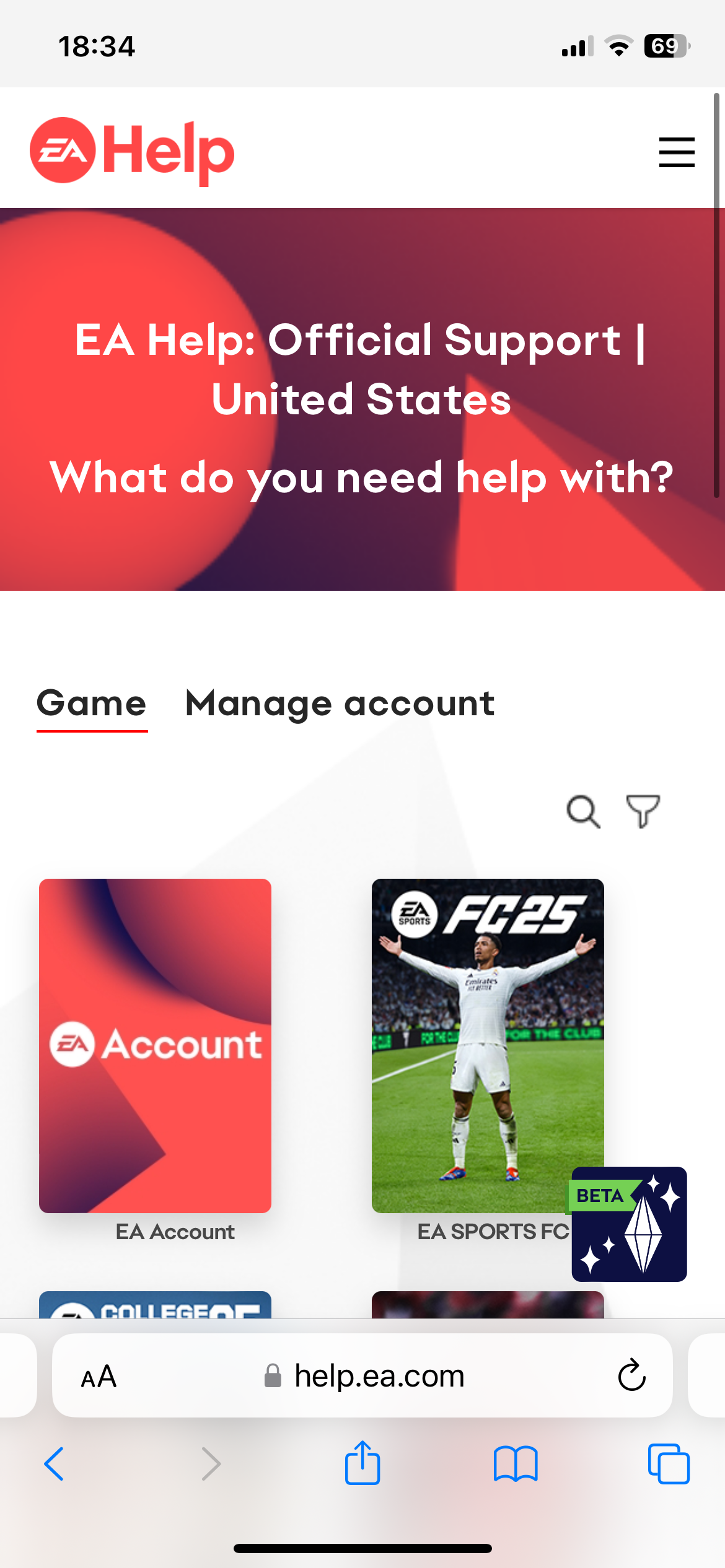The height and width of the screenshot is (1568, 725).
Task: Reload the help.ea.com page
Action: pyautogui.click(x=631, y=1376)
